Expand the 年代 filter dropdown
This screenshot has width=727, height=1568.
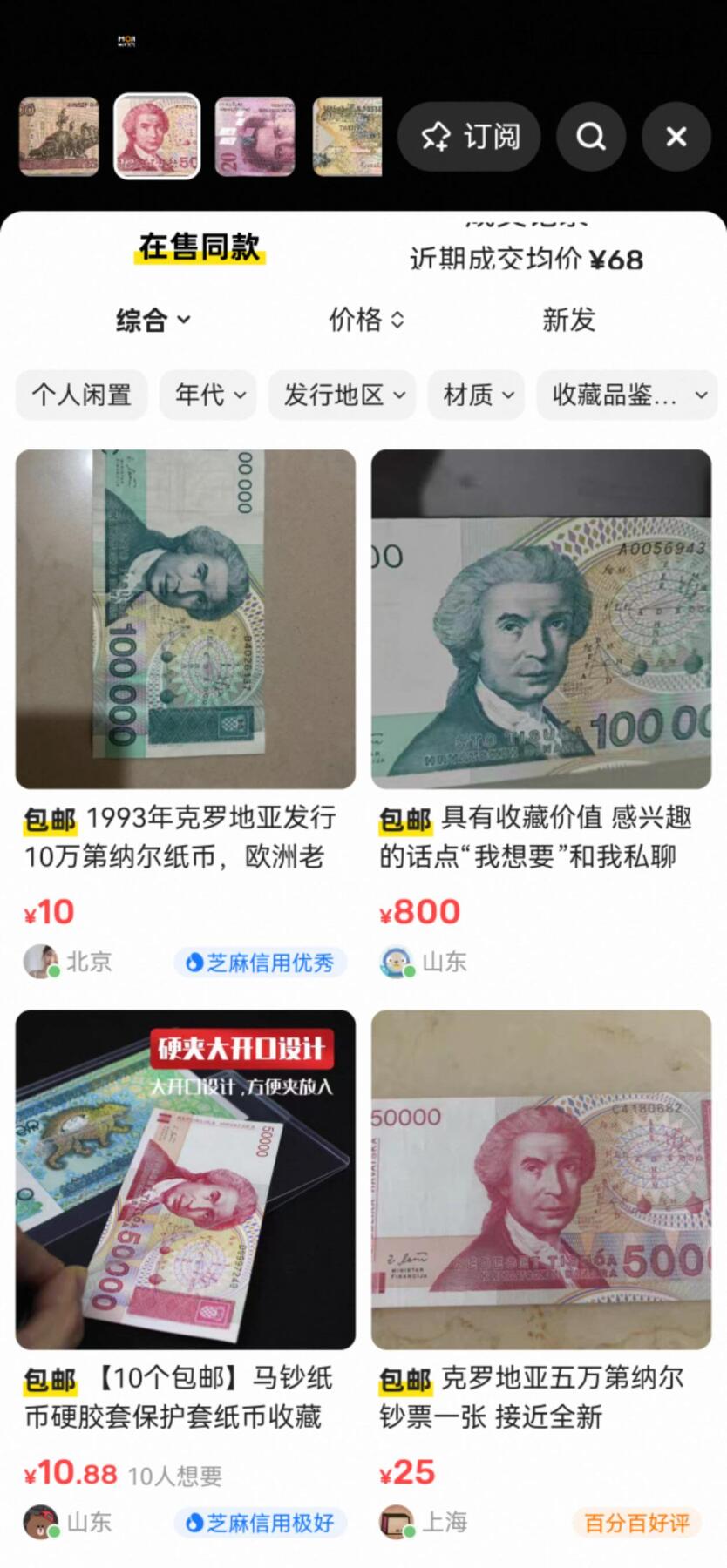point(207,395)
